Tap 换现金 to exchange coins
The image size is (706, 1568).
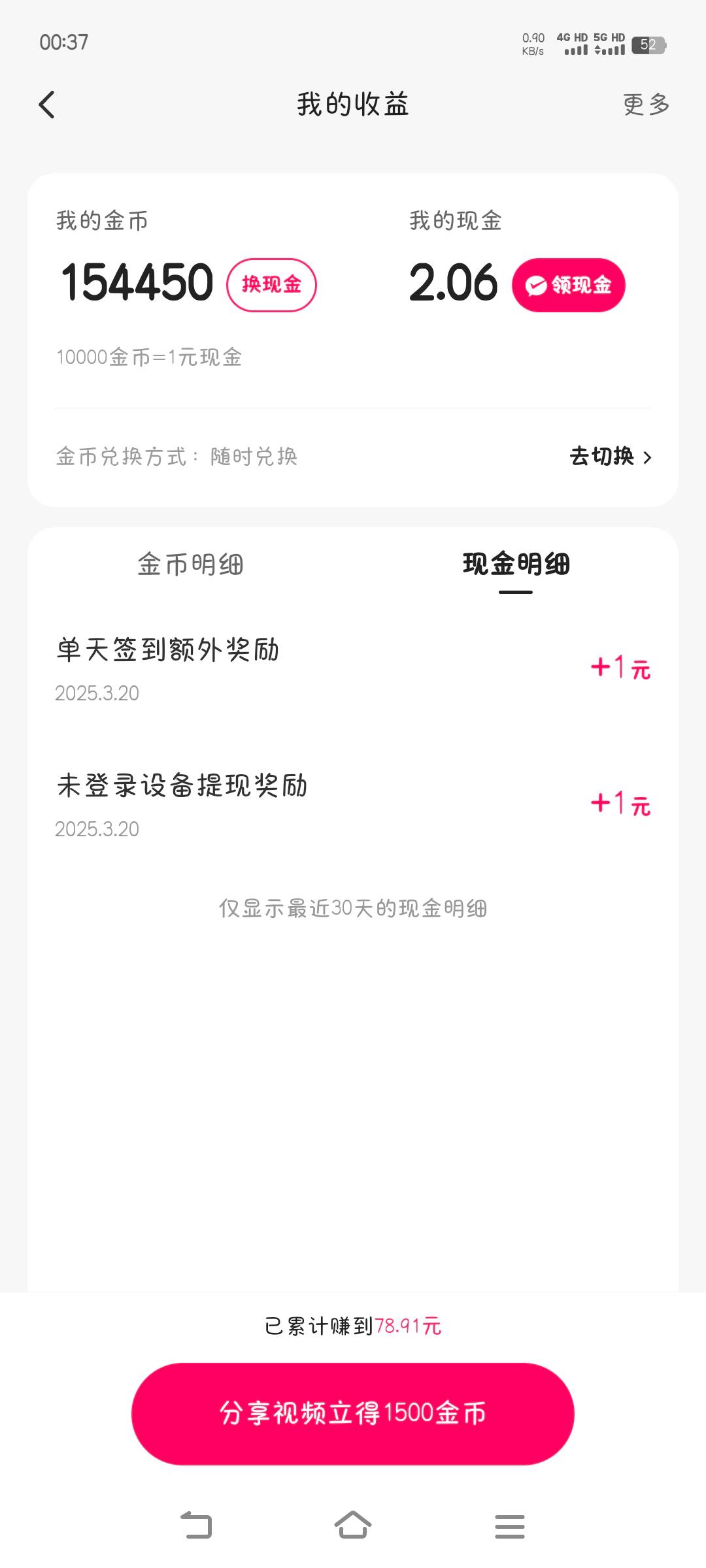(x=271, y=285)
